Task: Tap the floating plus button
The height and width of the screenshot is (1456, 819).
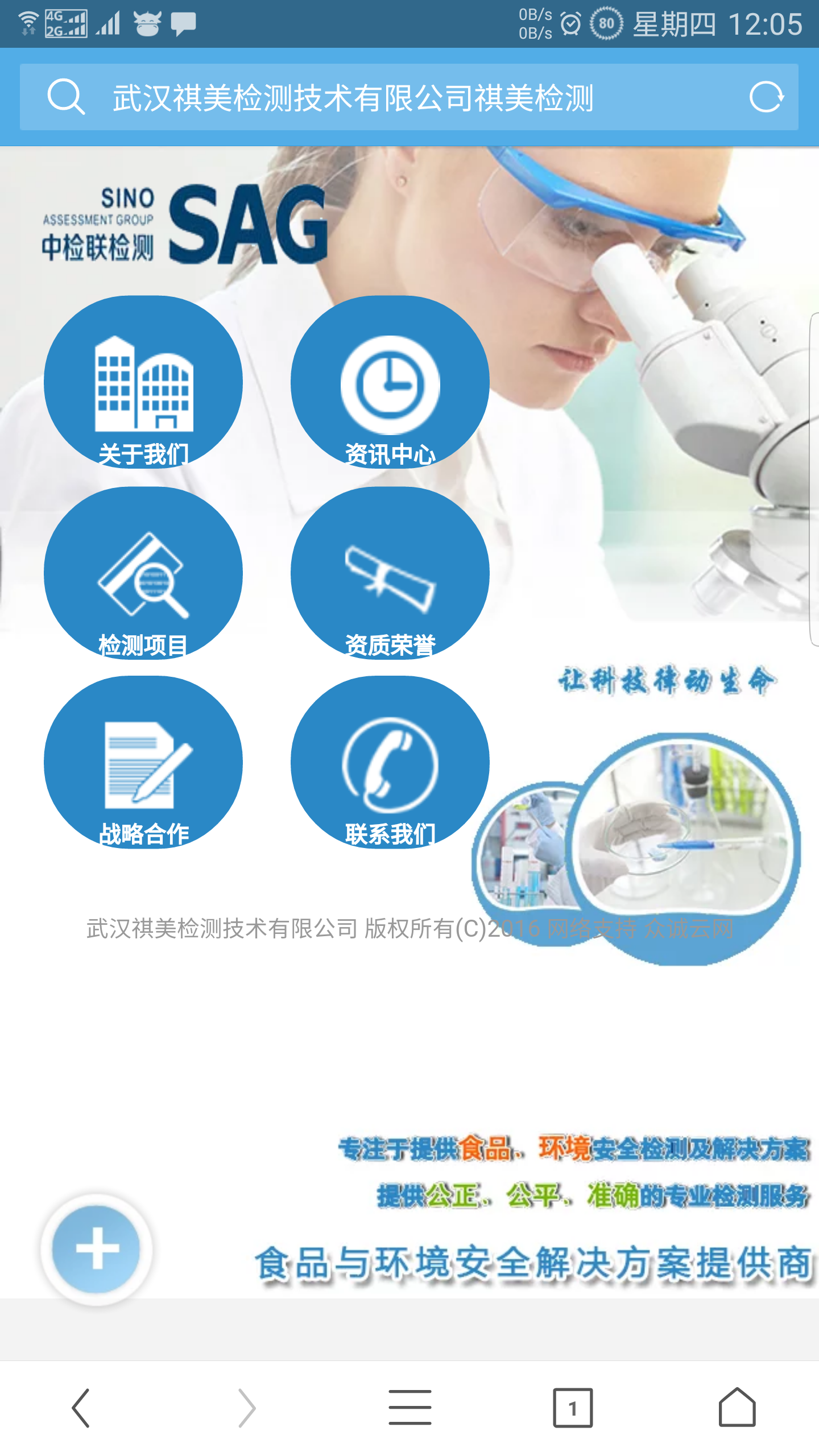Action: click(x=97, y=1248)
